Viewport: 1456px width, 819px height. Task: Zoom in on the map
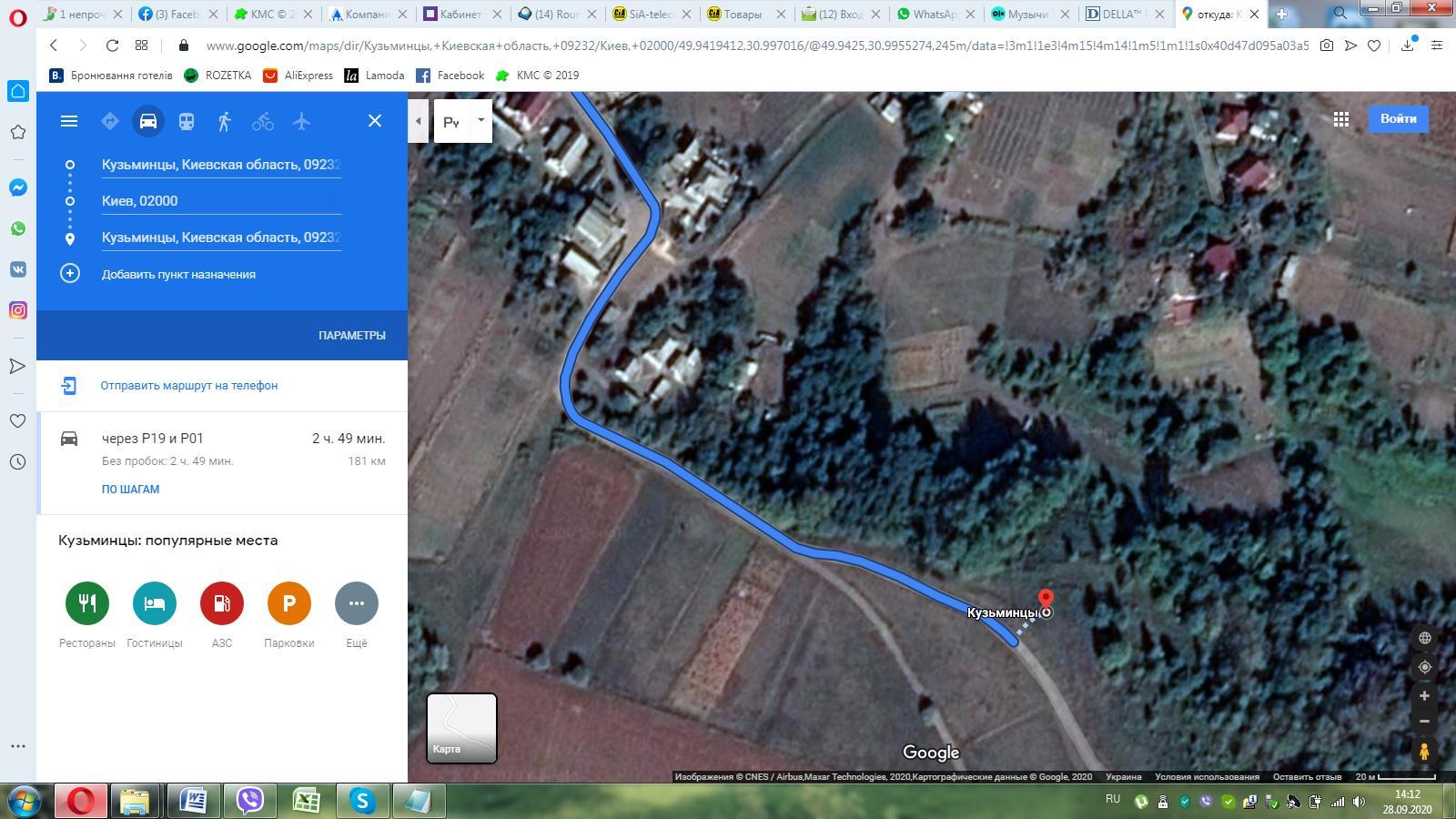[x=1424, y=695]
